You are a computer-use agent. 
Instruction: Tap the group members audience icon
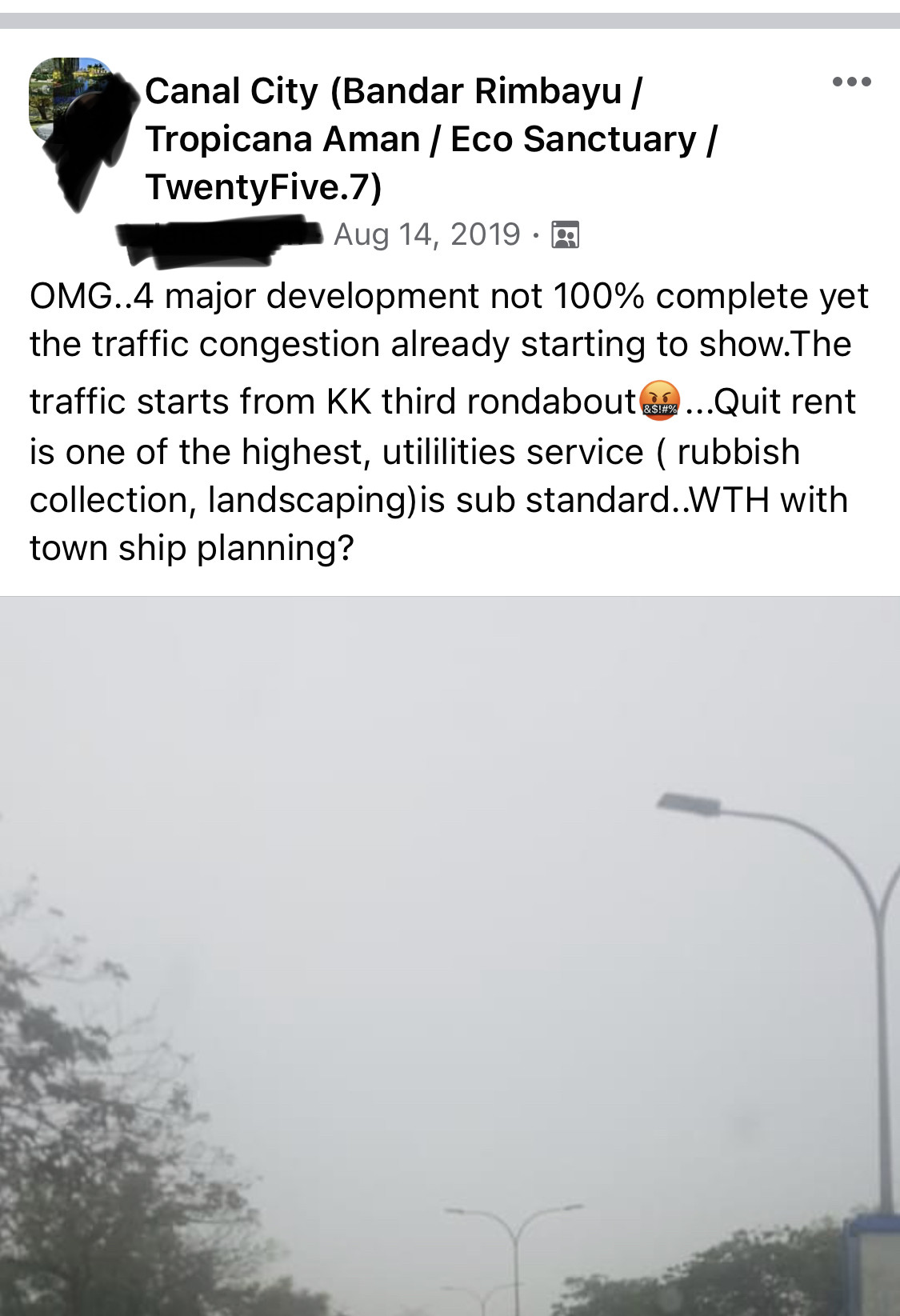click(566, 235)
